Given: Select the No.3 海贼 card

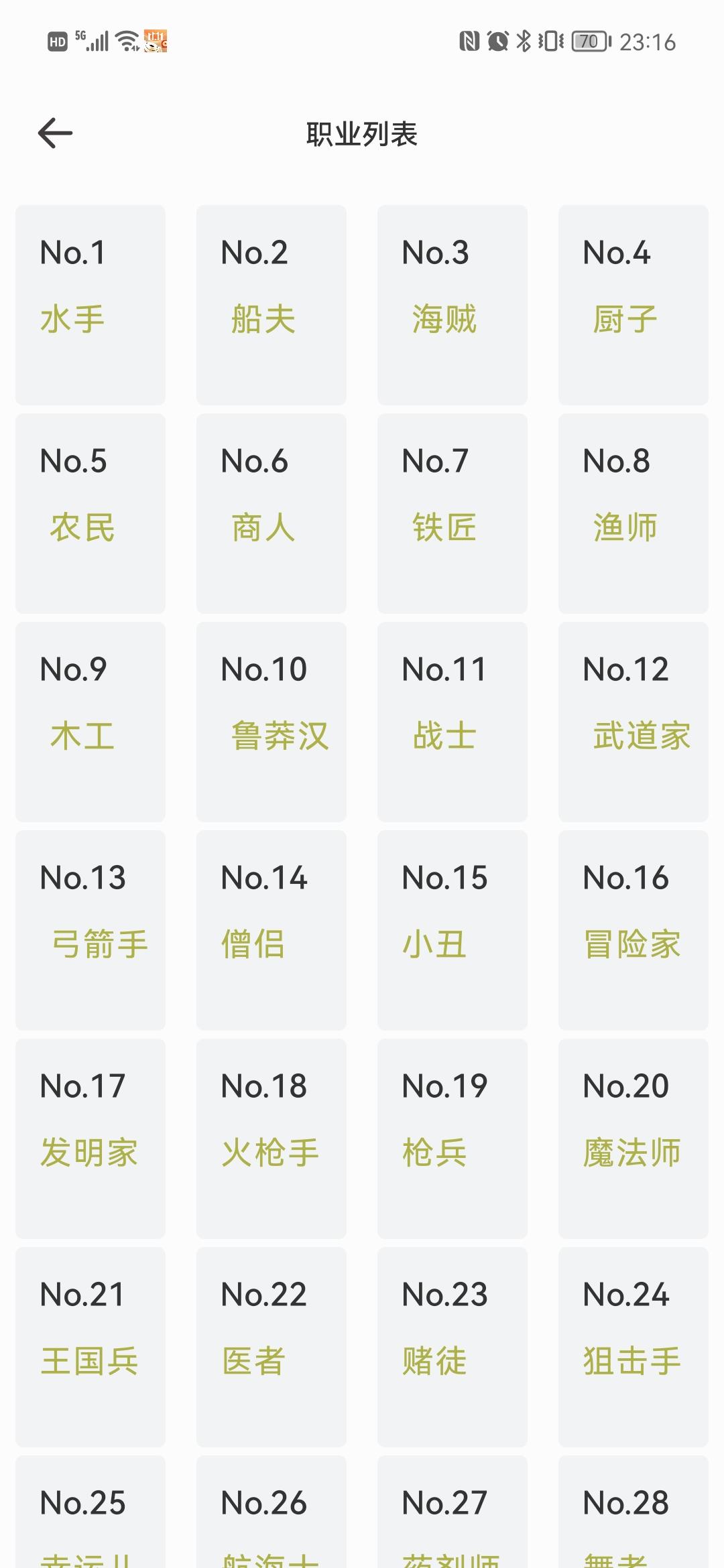Looking at the screenshot, I should [x=452, y=305].
